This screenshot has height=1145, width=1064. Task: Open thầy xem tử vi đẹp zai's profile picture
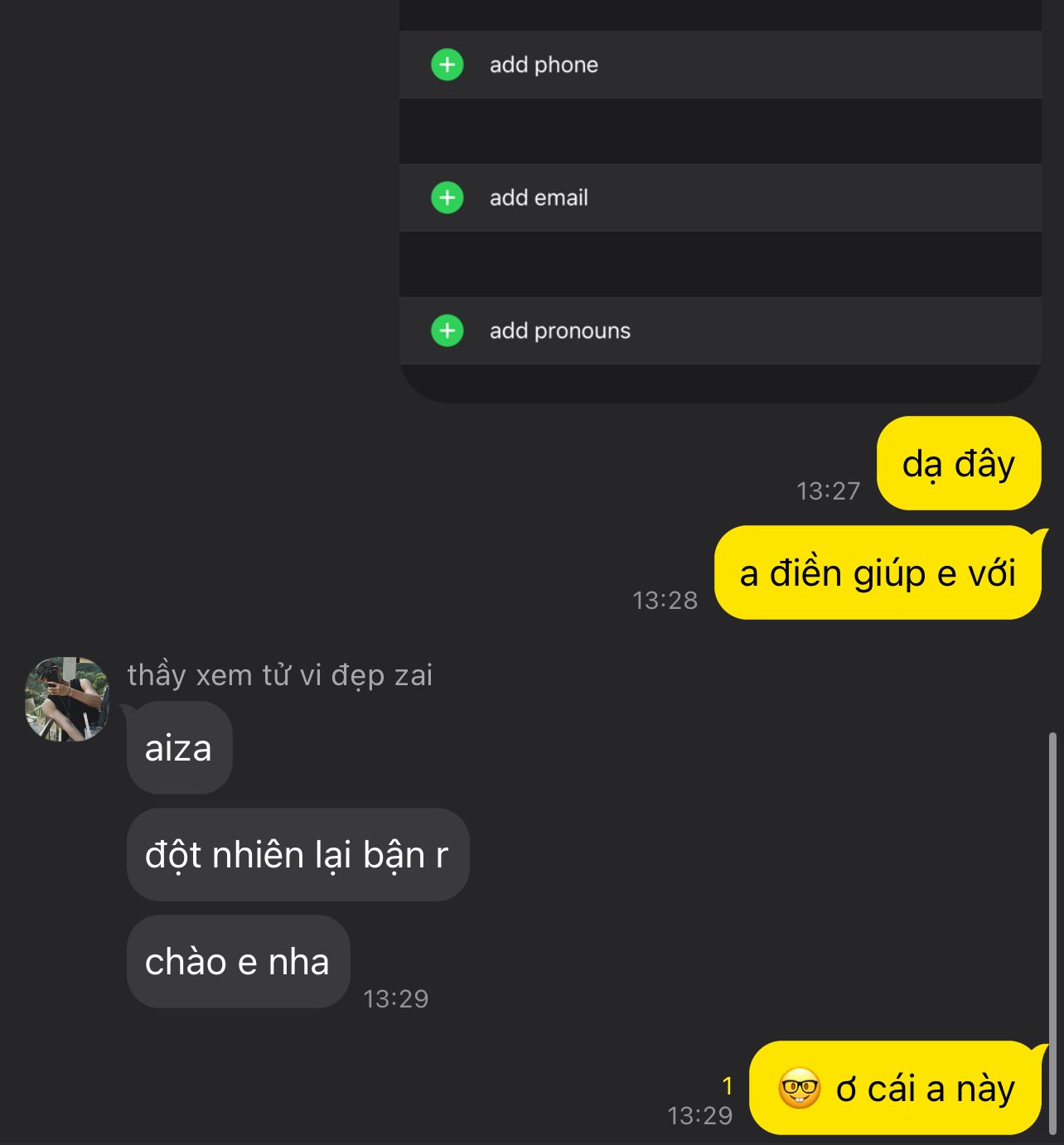click(x=67, y=699)
